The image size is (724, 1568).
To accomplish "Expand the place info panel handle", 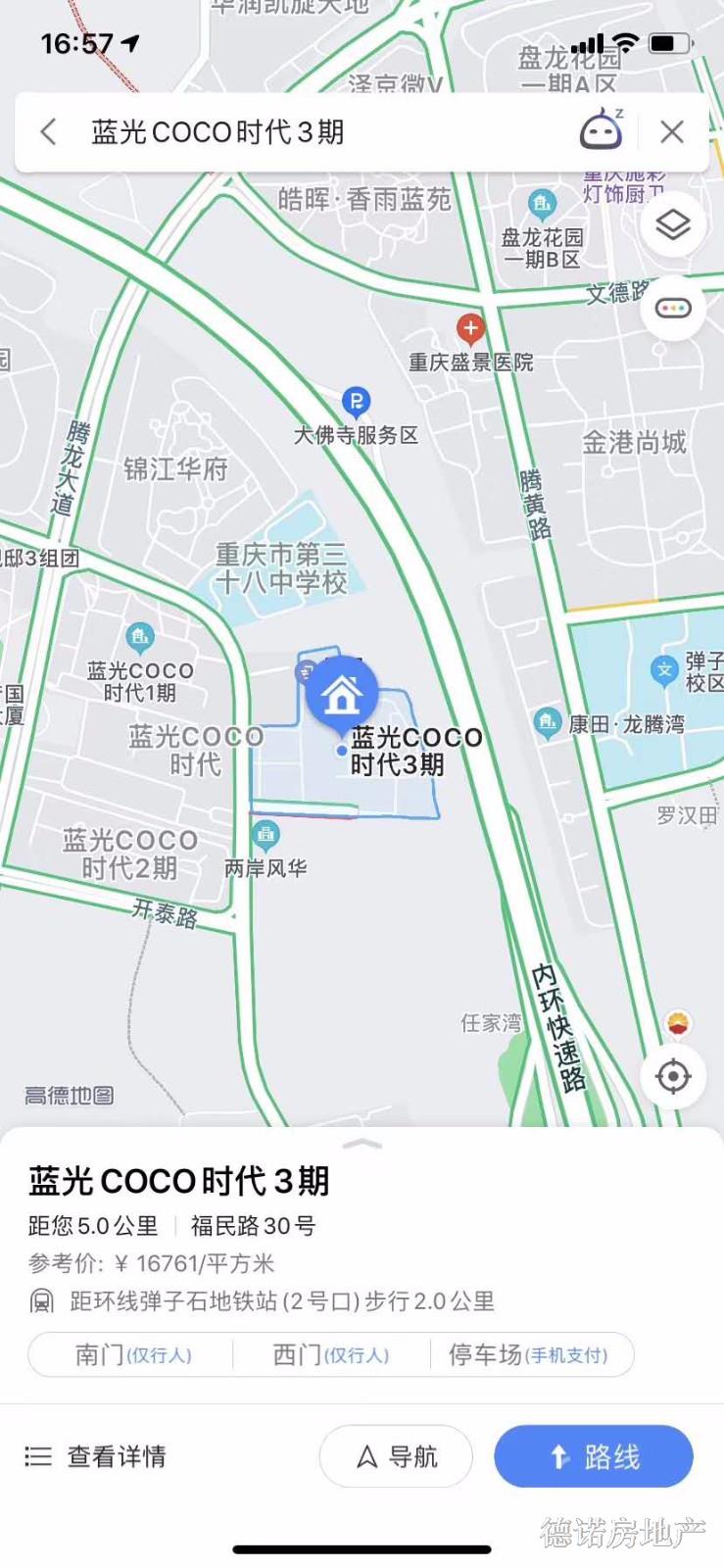I will coord(362,1144).
